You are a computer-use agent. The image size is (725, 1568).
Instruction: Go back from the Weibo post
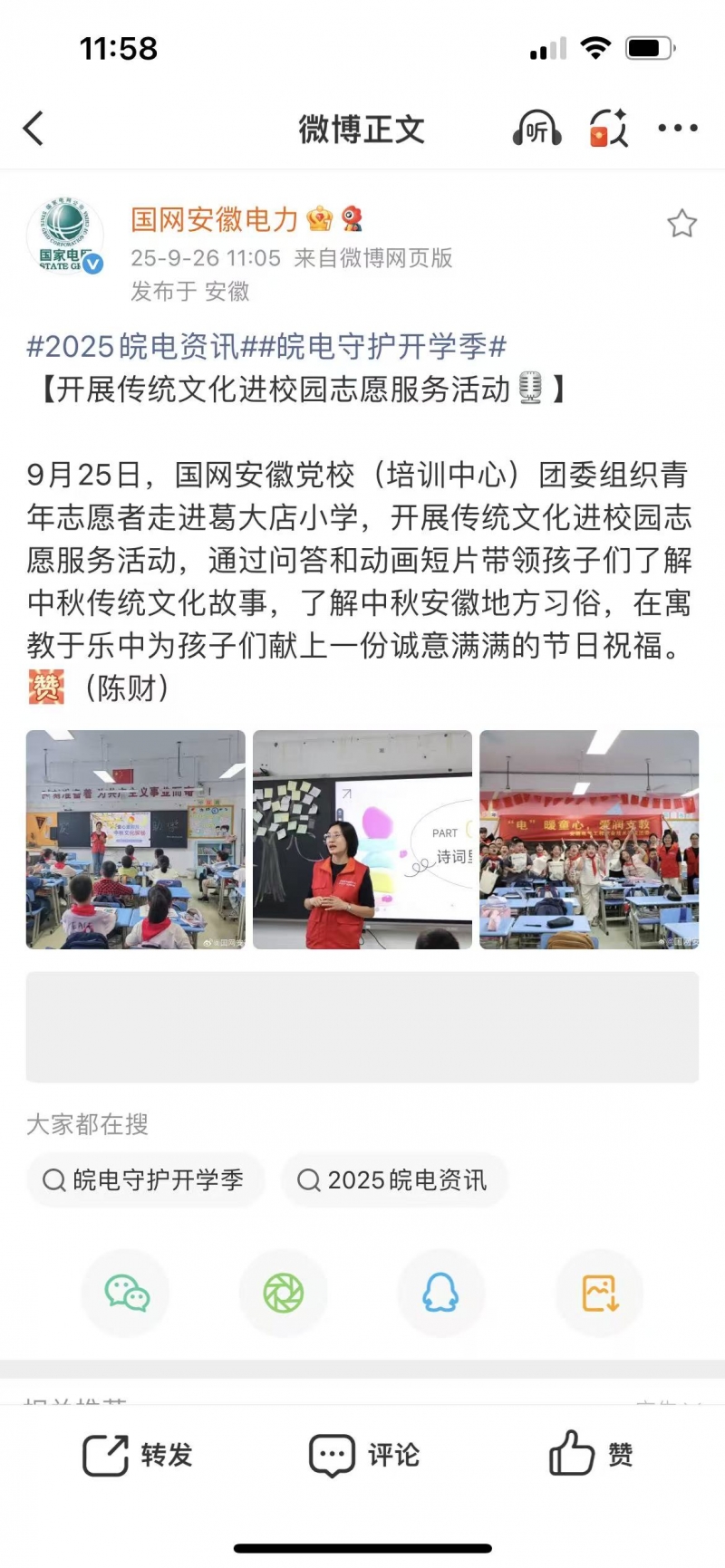34,129
